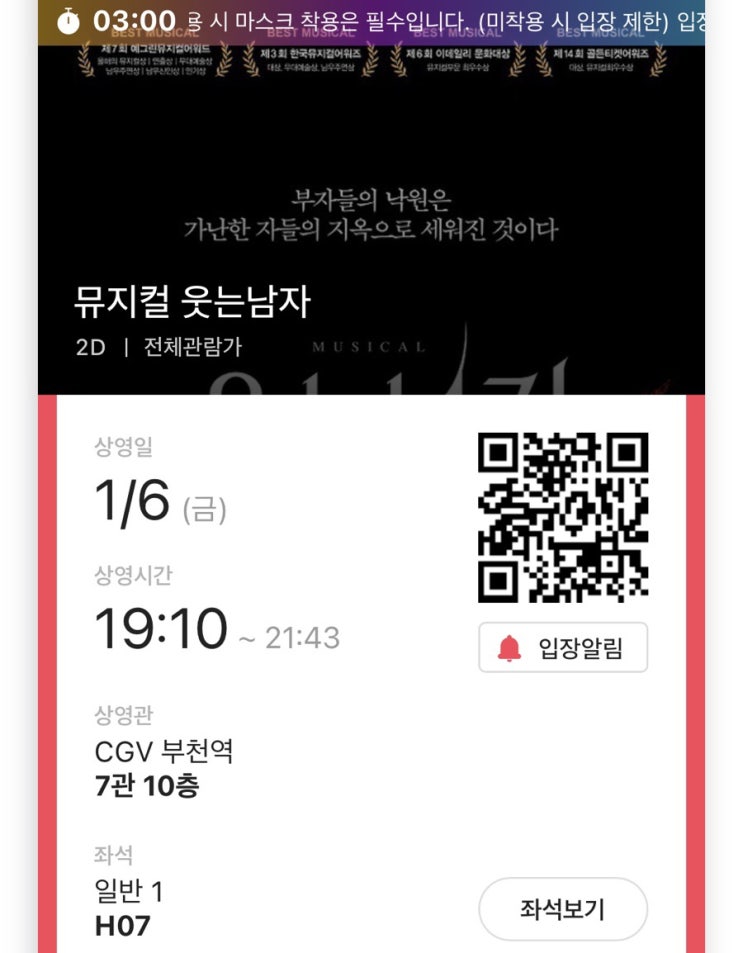Open 좌석보기 to view seat location
This screenshot has height=953, width=743.
pos(563,908)
